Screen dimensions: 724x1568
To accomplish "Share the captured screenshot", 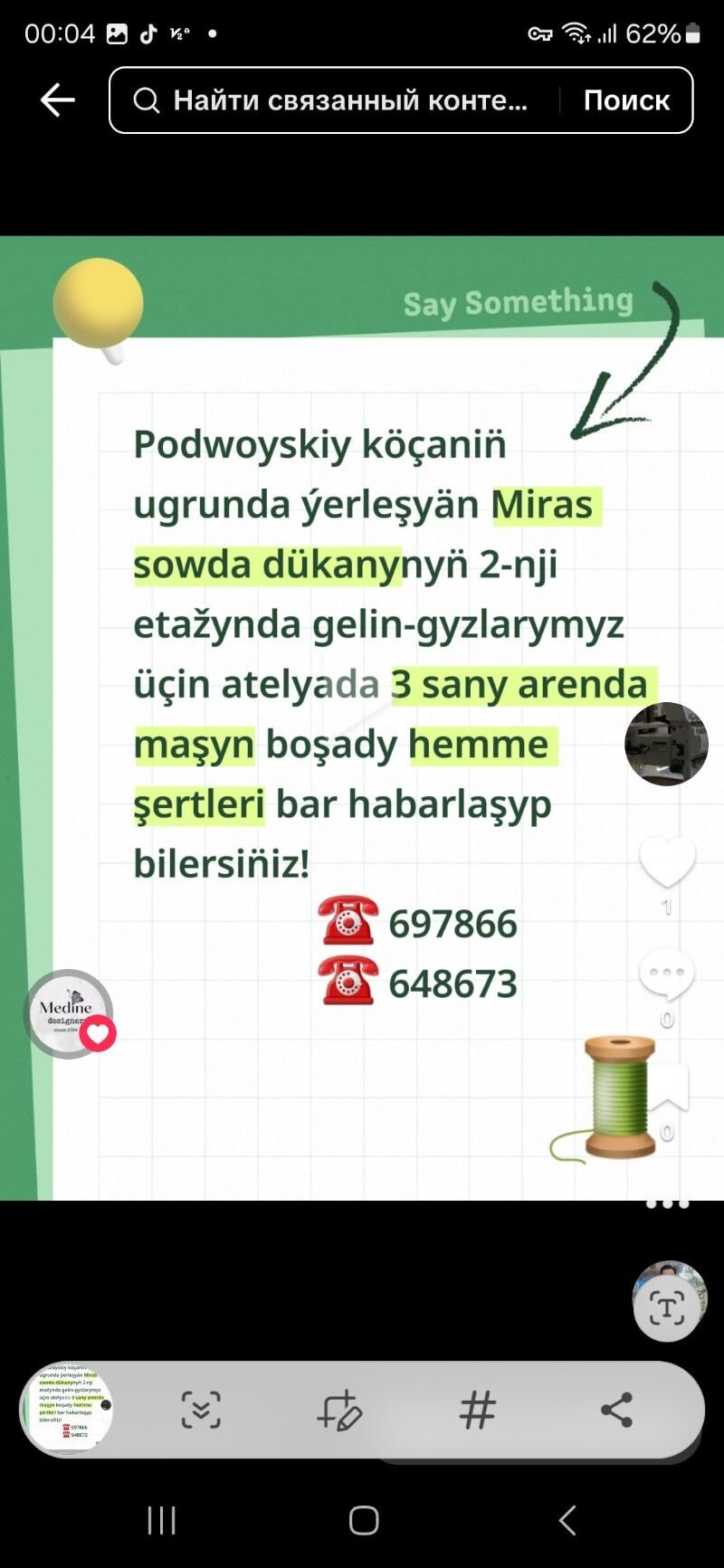I will click(616, 1410).
